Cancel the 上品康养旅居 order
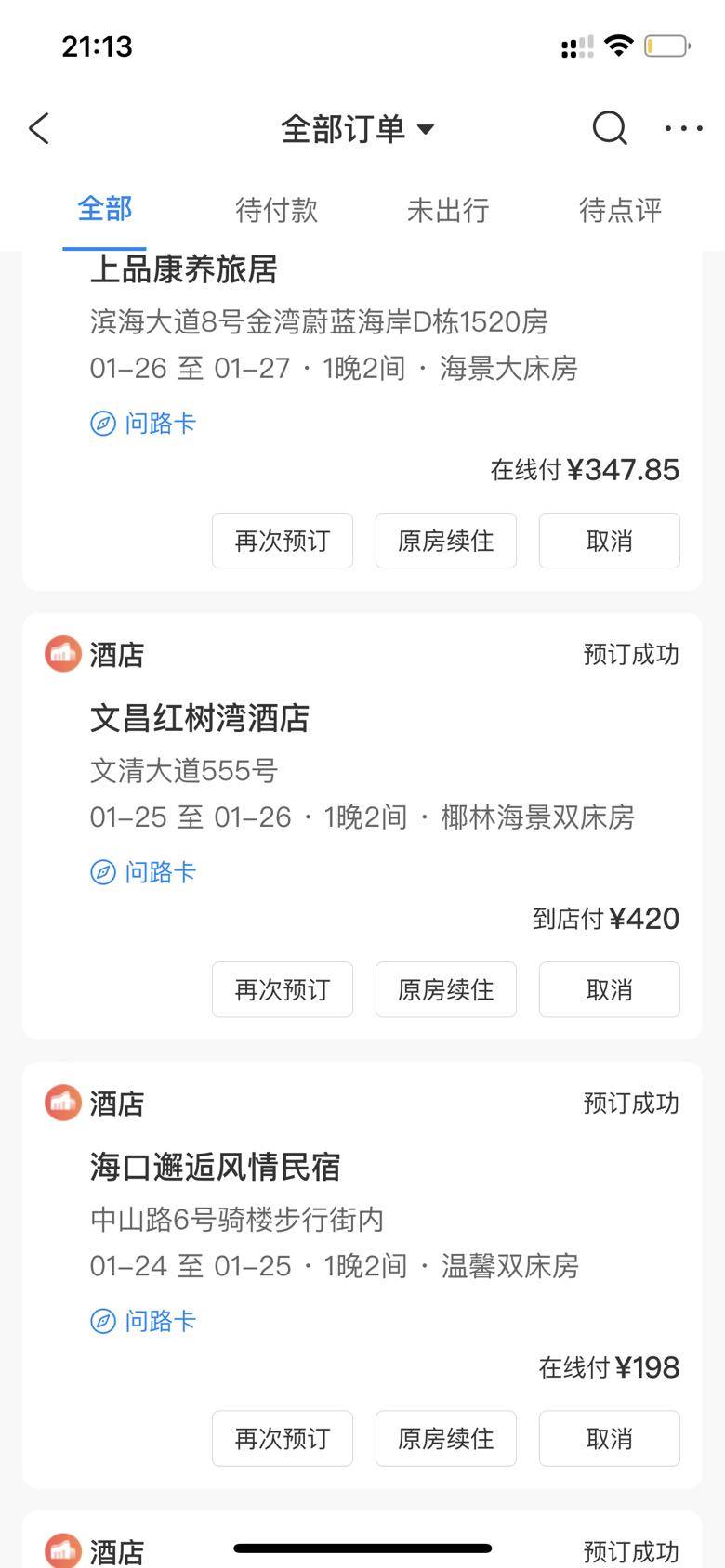Viewport: 725px width, 1568px height. point(610,541)
